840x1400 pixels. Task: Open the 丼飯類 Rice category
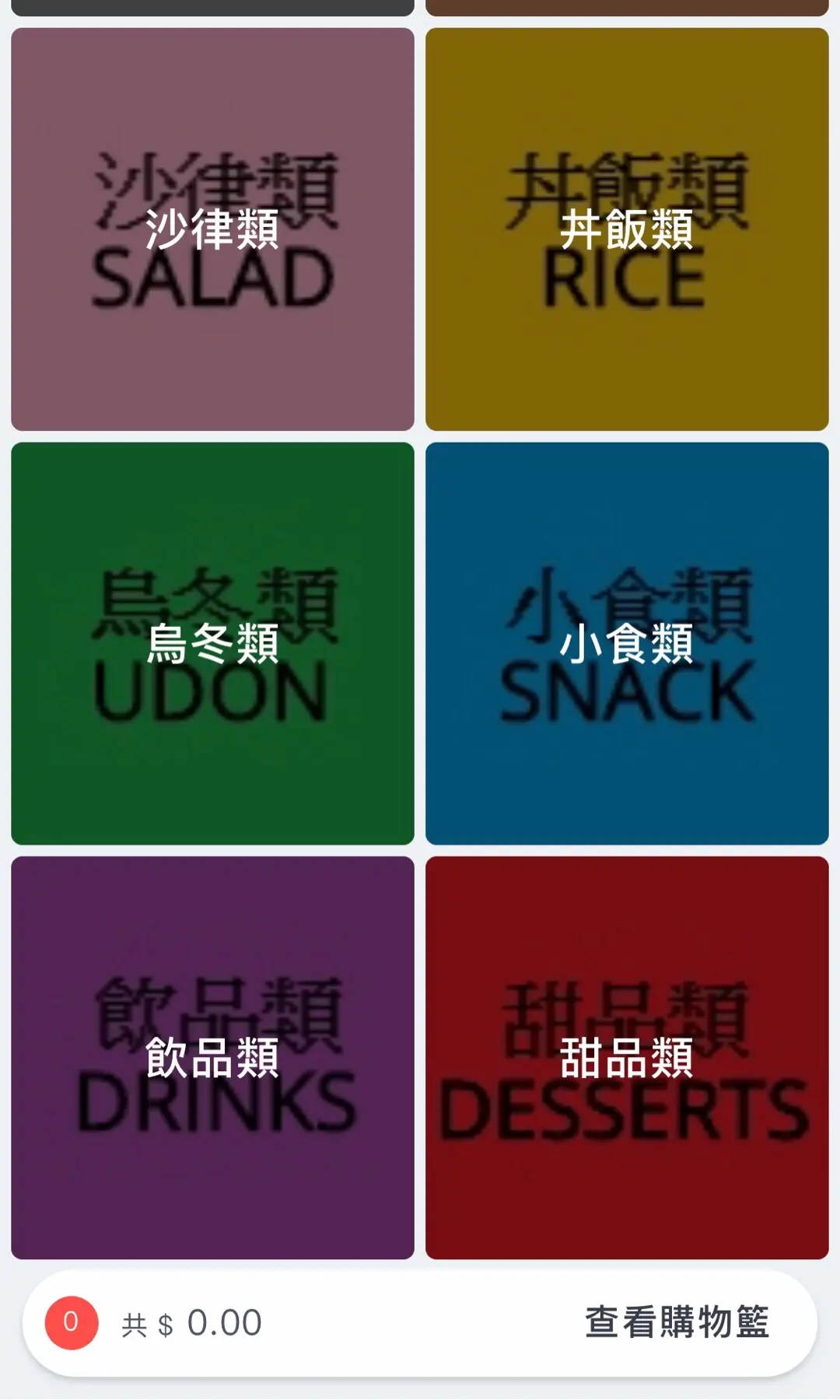[627, 229]
